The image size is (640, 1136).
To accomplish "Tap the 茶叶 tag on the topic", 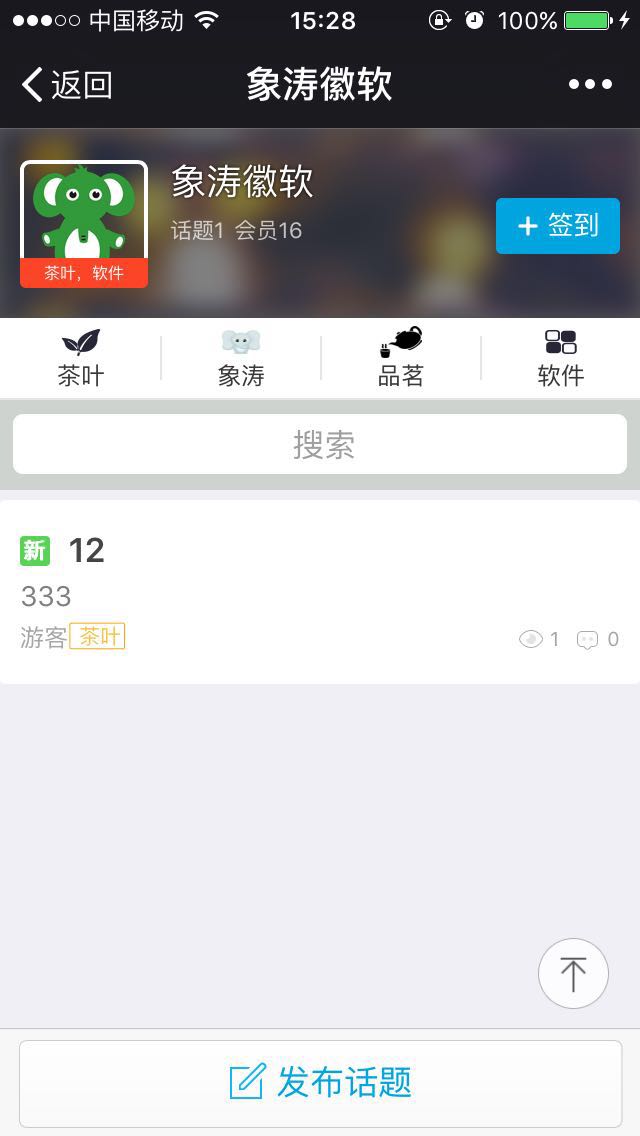I will pyautogui.click(x=98, y=637).
